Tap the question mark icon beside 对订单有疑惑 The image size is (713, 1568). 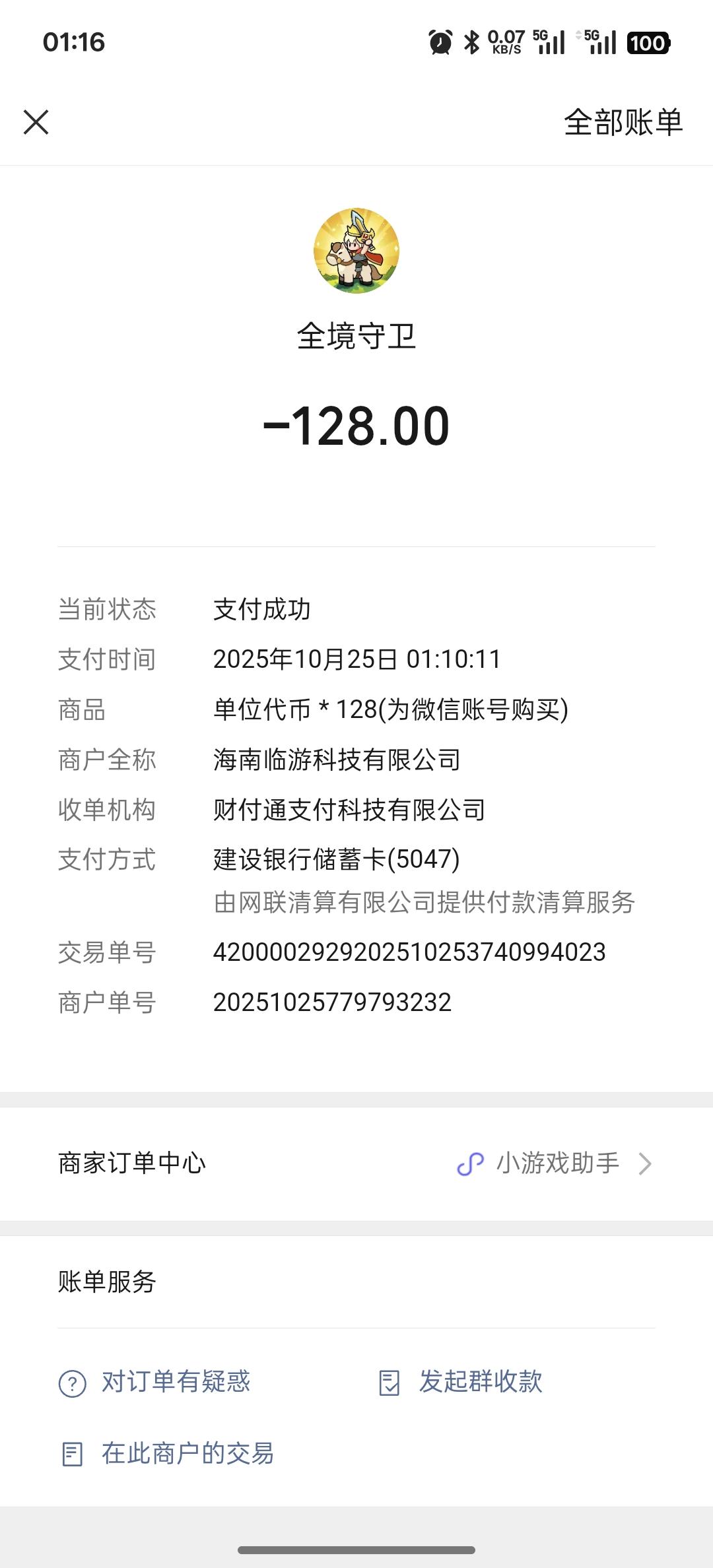tap(73, 1384)
